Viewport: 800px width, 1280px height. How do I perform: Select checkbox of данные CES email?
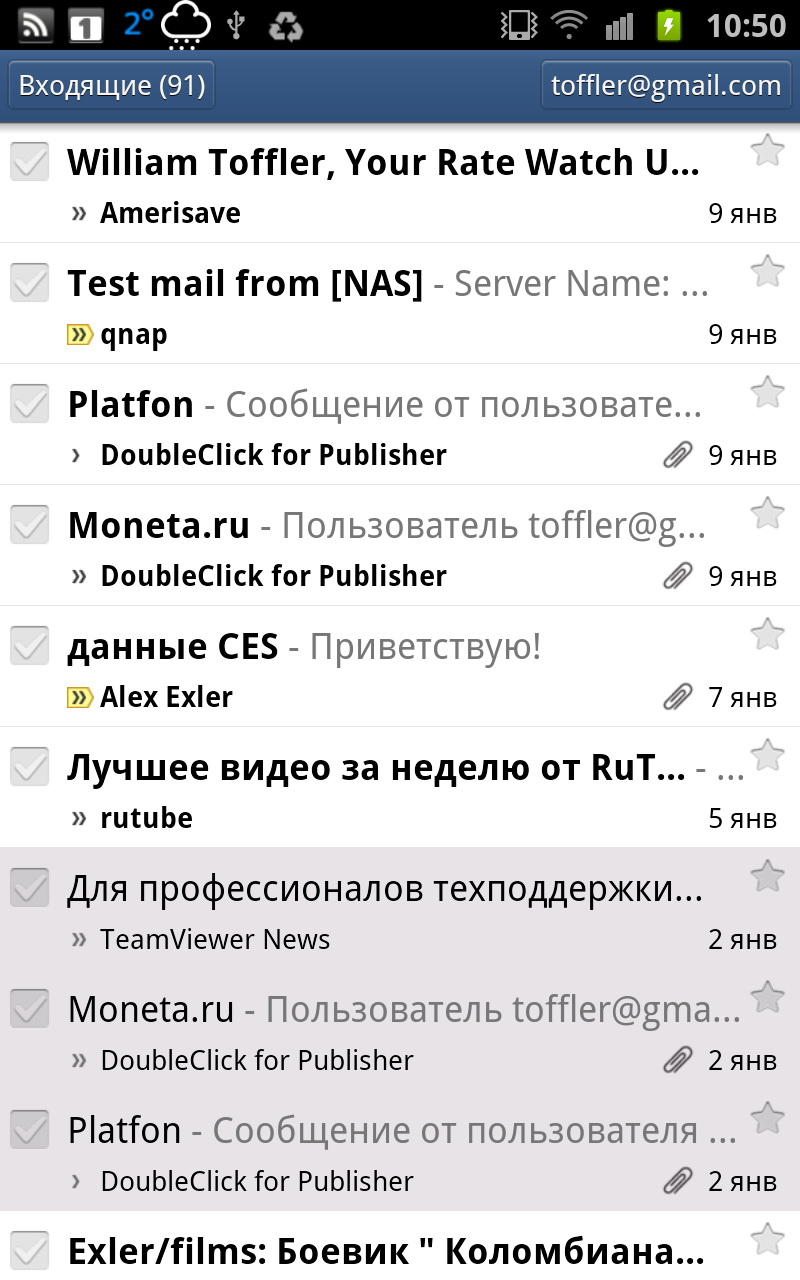pos(30,645)
